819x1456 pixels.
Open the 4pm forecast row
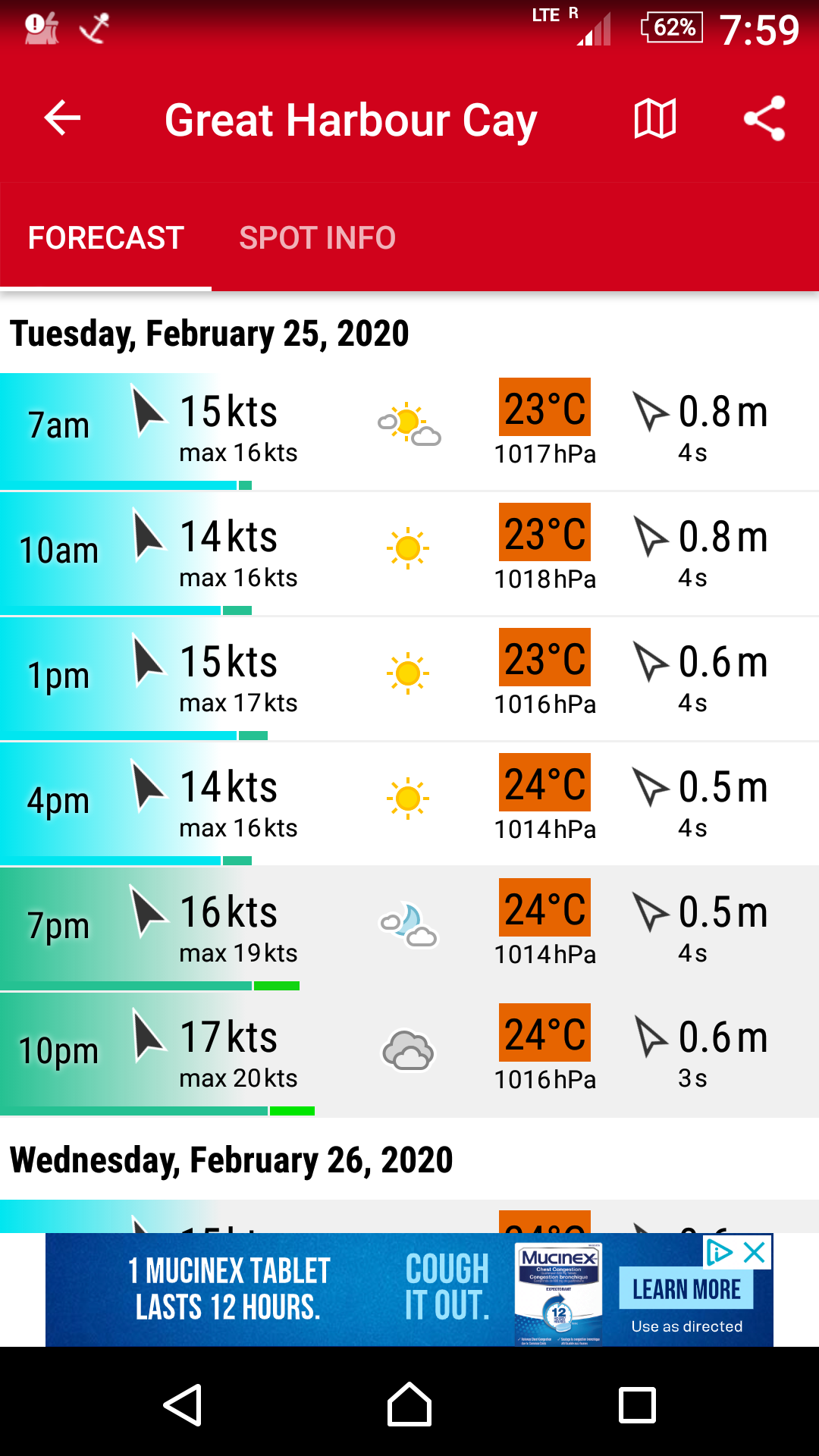pyautogui.click(x=409, y=805)
